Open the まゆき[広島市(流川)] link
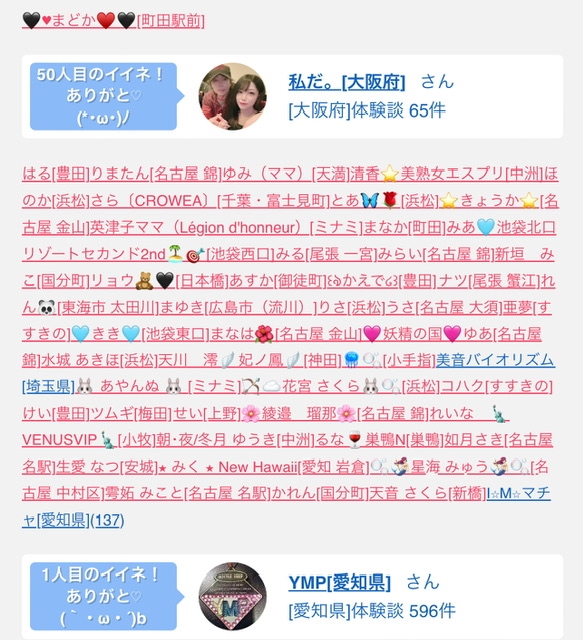Image resolution: width=583 pixels, height=640 pixels. pos(237,307)
